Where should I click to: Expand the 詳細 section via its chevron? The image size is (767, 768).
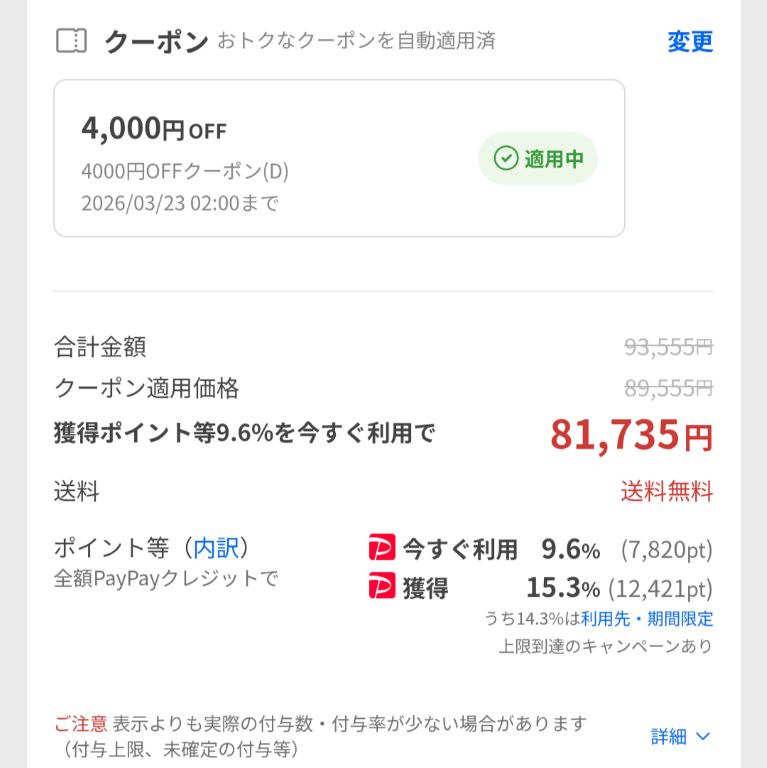700,737
